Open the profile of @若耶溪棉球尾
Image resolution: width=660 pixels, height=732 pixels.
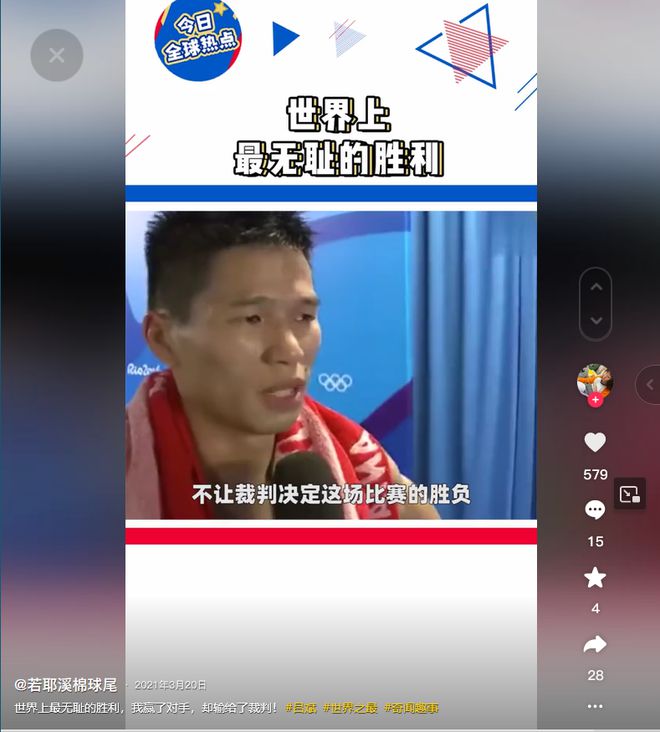click(x=66, y=685)
